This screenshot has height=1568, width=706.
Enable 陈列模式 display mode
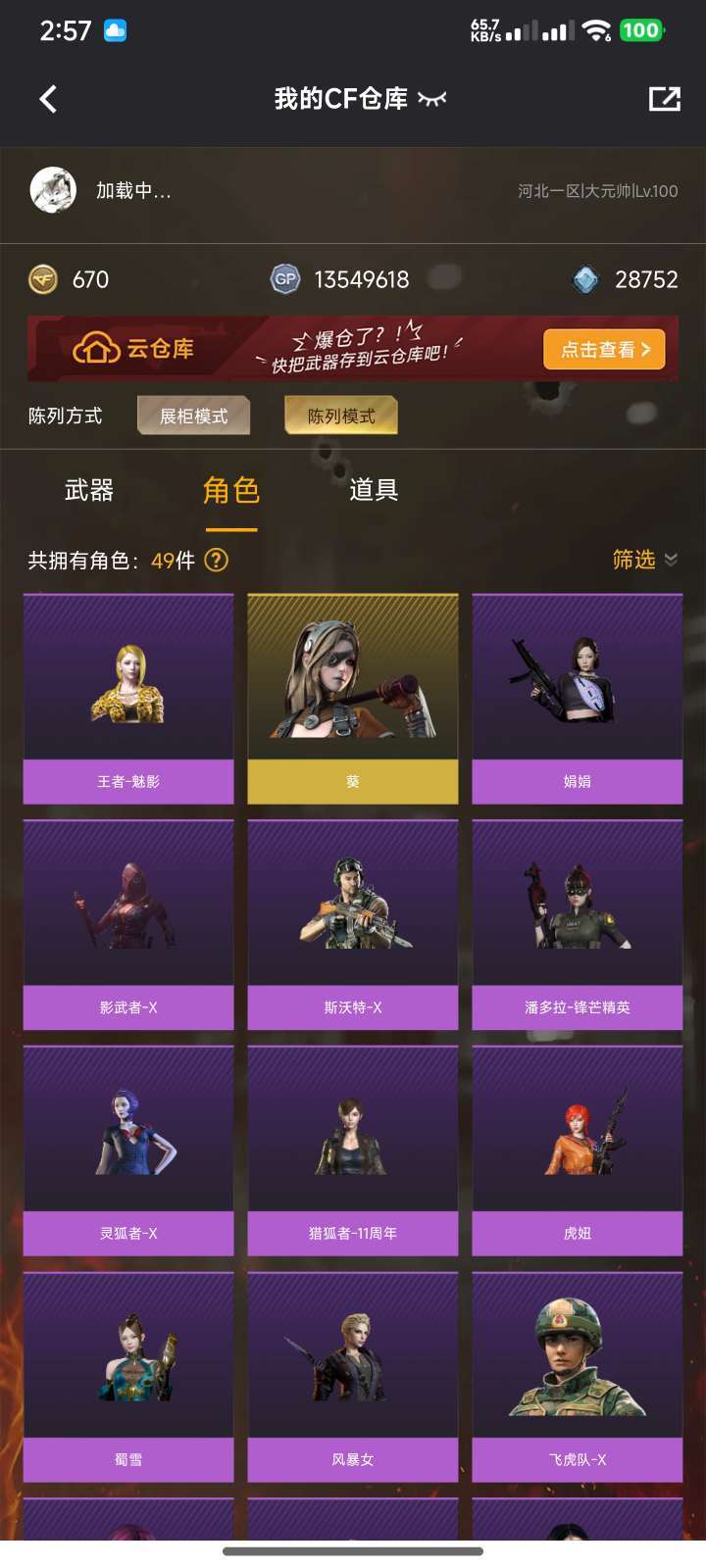(x=340, y=416)
